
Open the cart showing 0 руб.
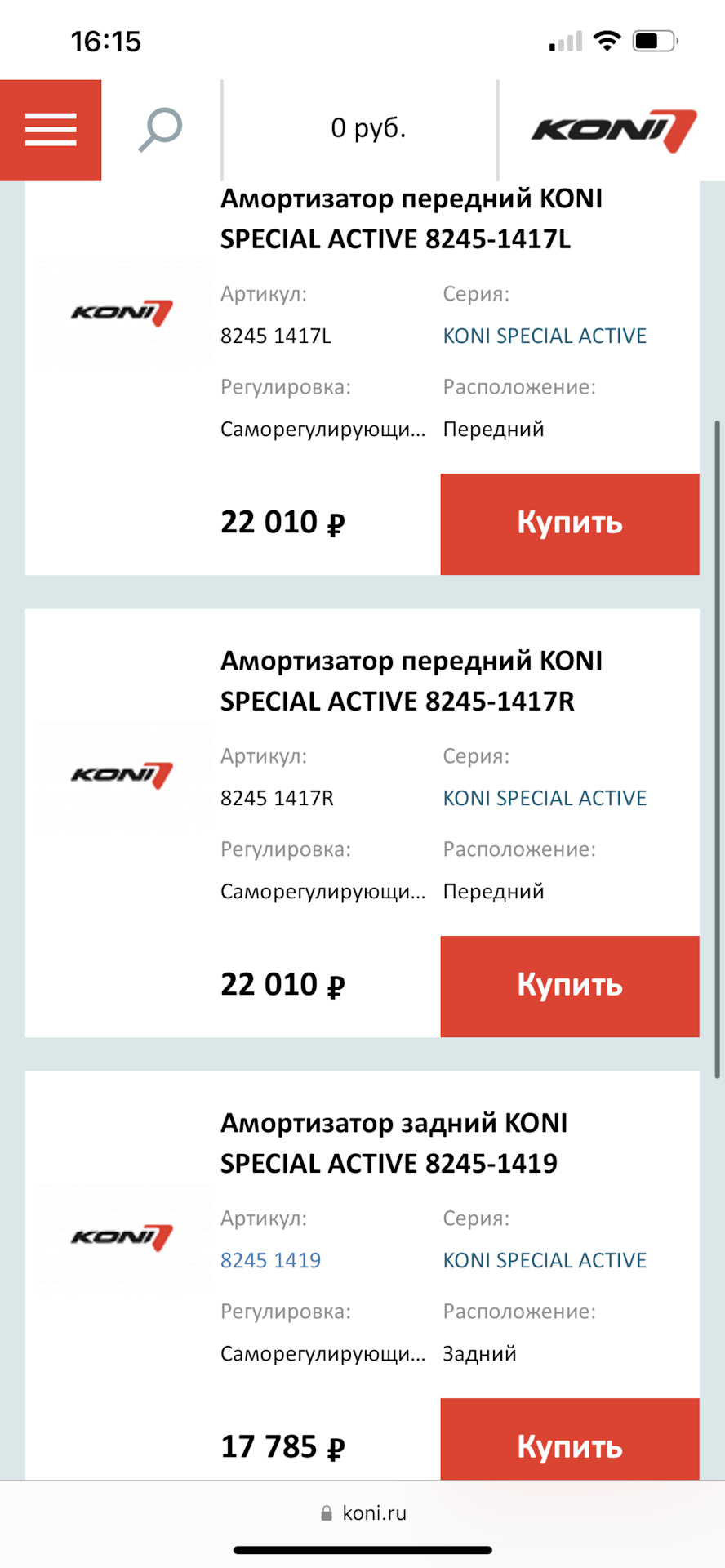tap(367, 128)
